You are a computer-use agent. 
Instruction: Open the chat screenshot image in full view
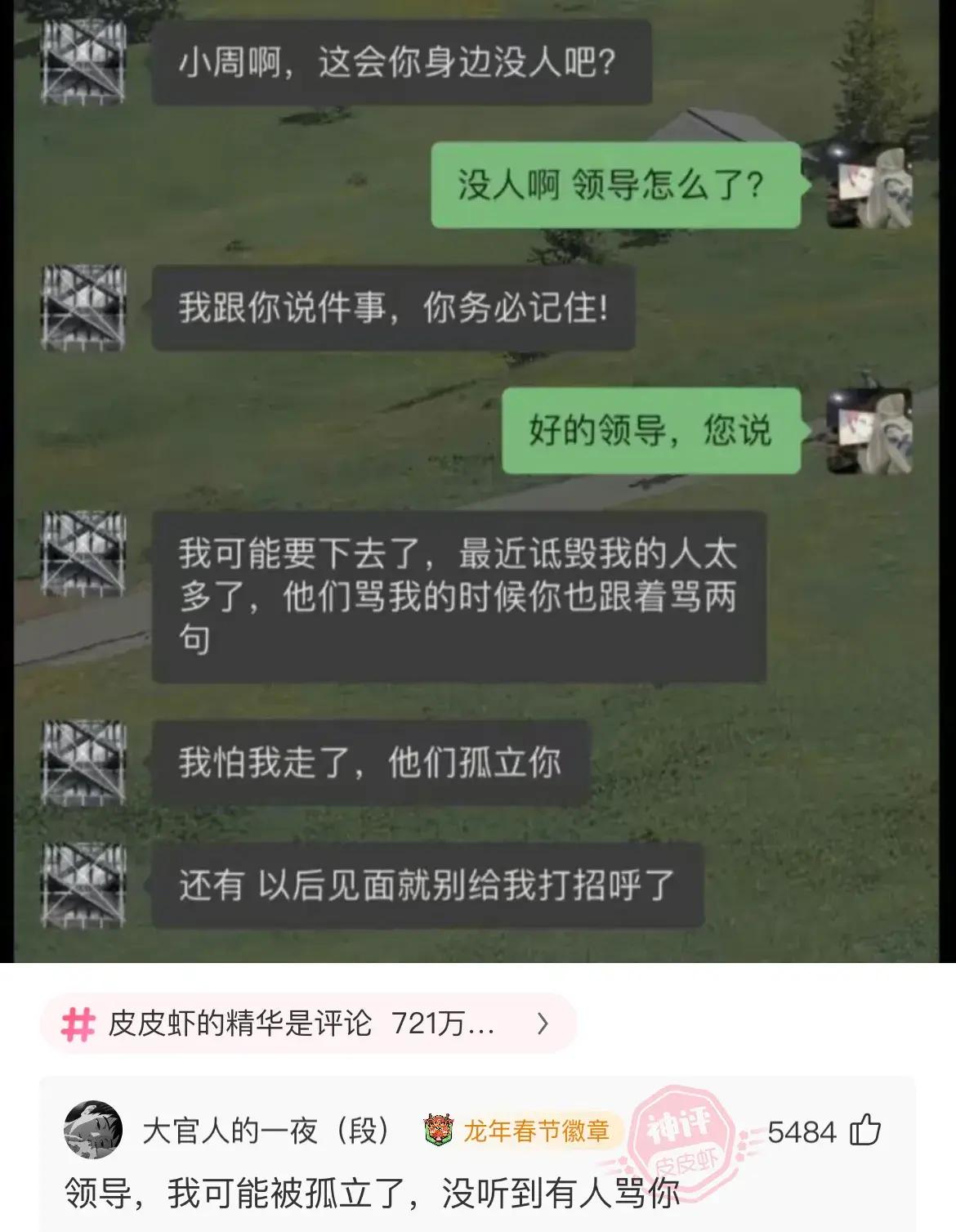pos(477,481)
